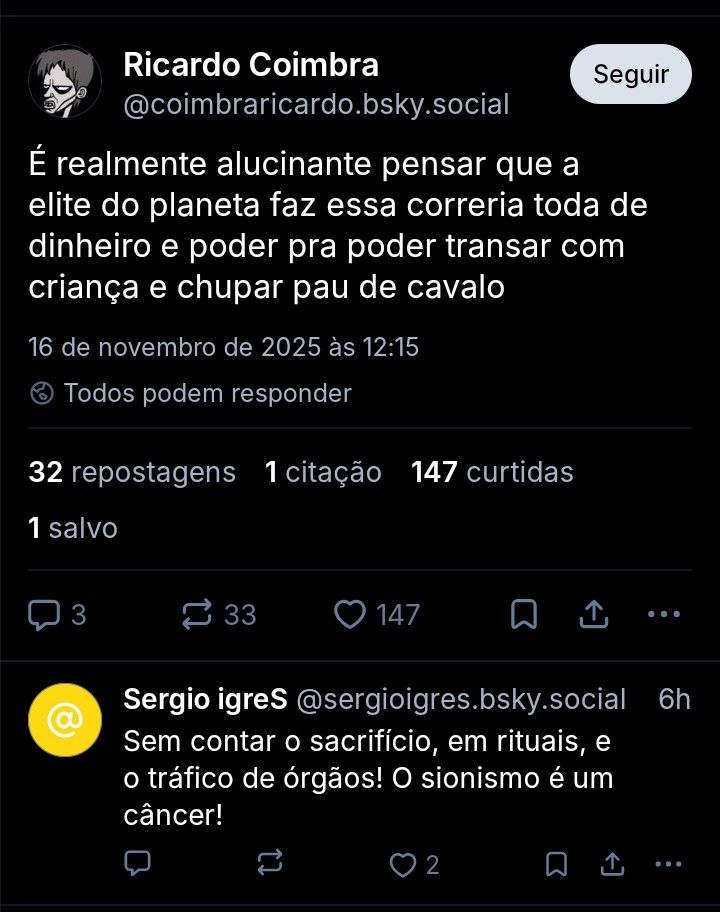720x912 pixels.
Task: Open Todos podem responder reply settings
Action: click(190, 393)
